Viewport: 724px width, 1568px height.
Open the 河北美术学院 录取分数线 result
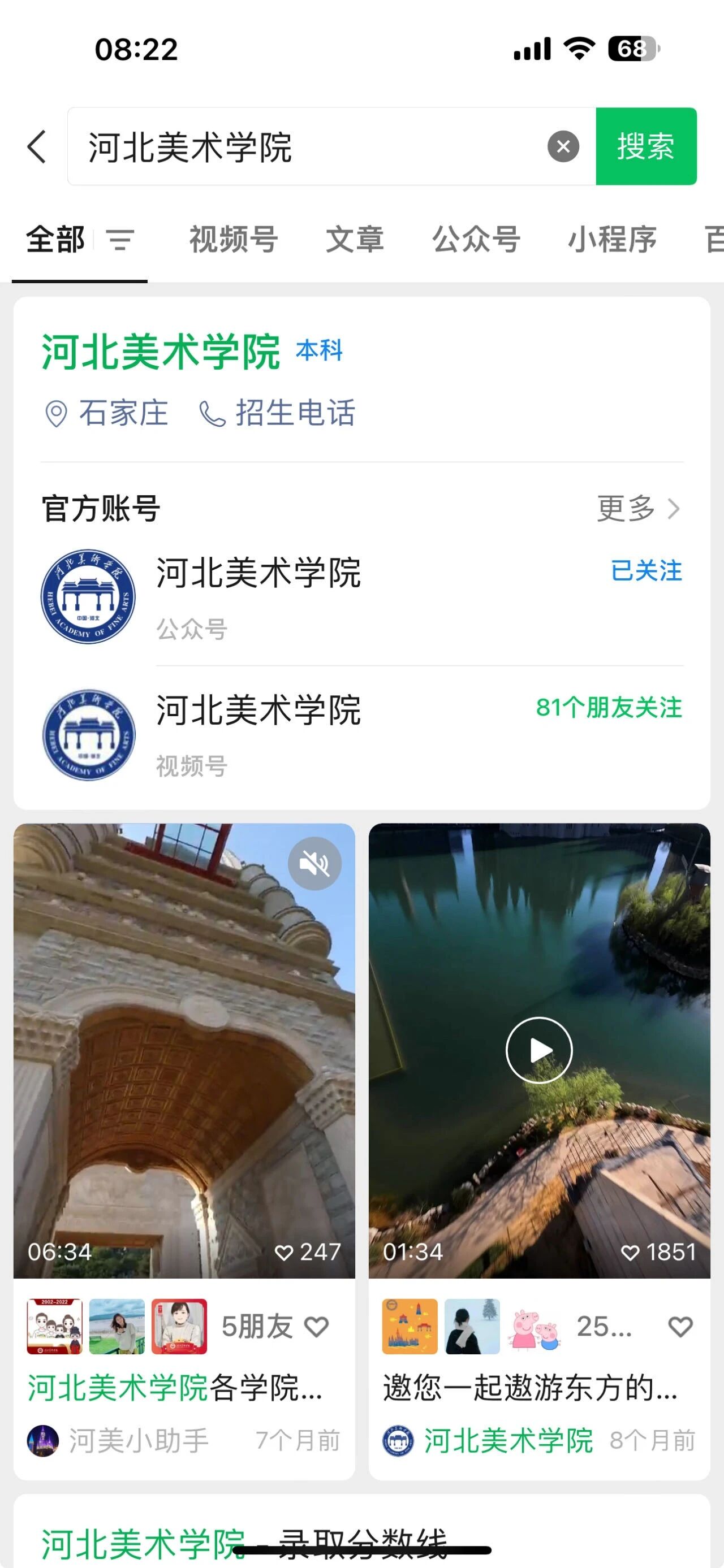click(x=244, y=1543)
